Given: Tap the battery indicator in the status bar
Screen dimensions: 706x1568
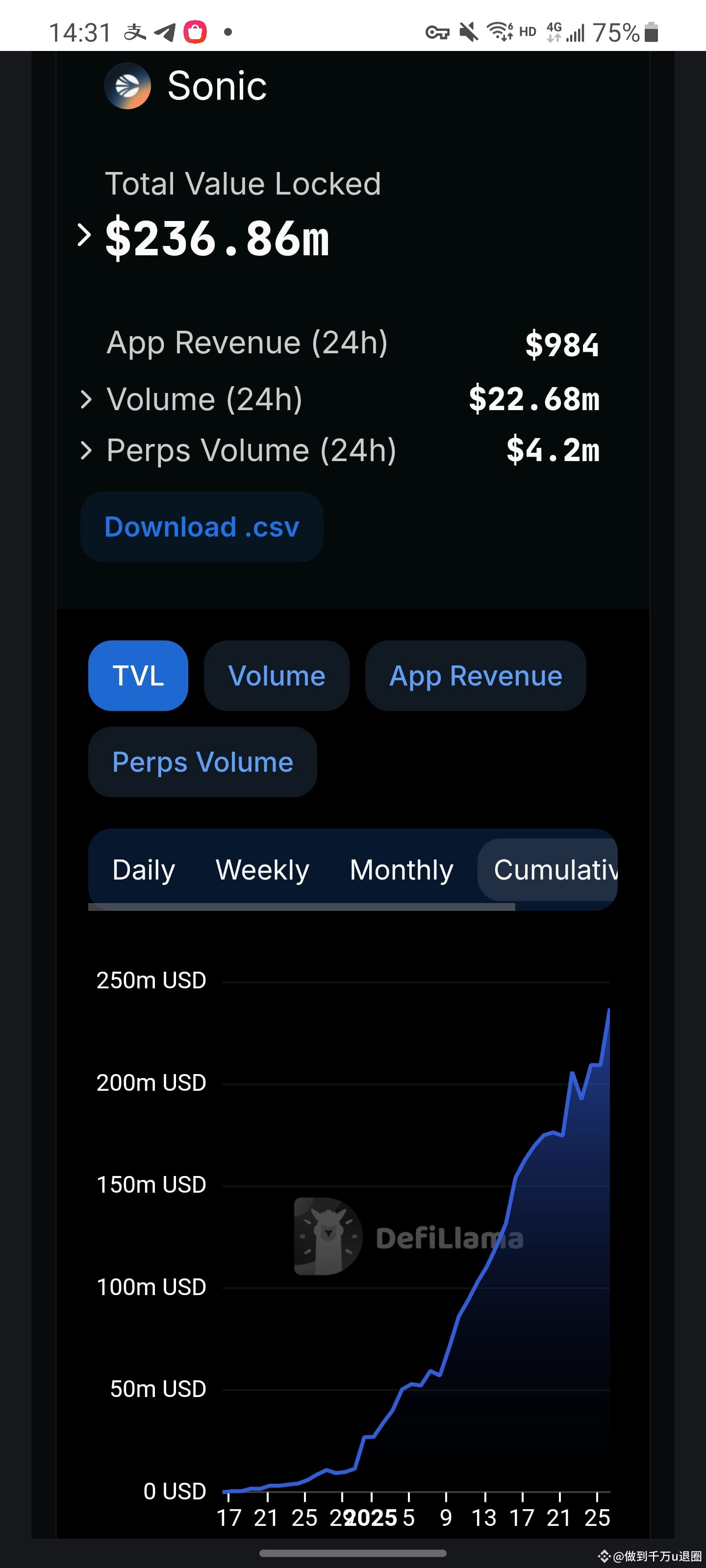Looking at the screenshot, I should 652,32.
